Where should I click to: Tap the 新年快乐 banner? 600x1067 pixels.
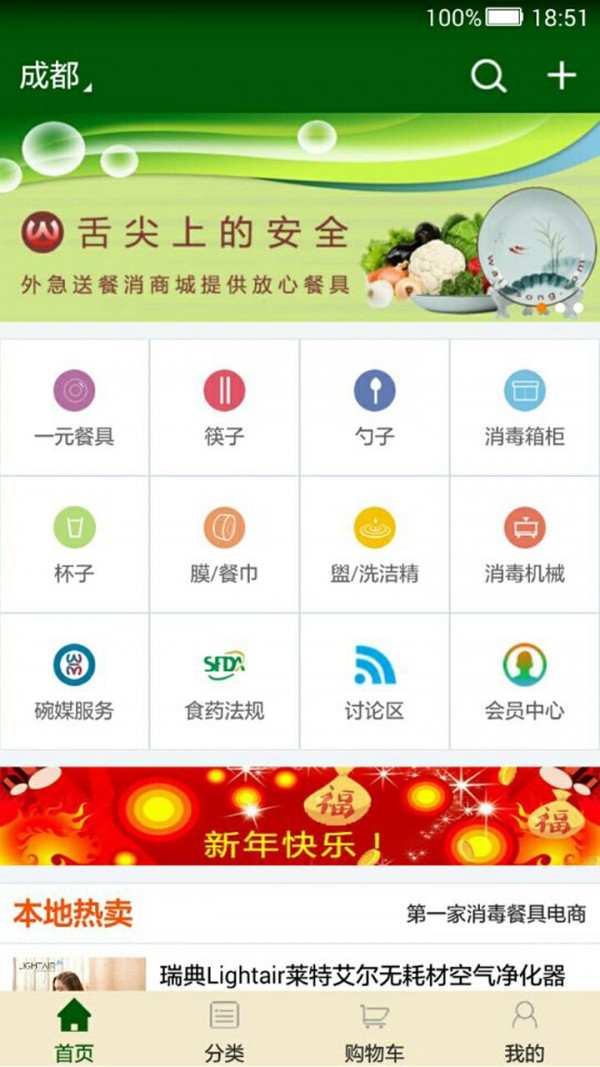(x=300, y=816)
